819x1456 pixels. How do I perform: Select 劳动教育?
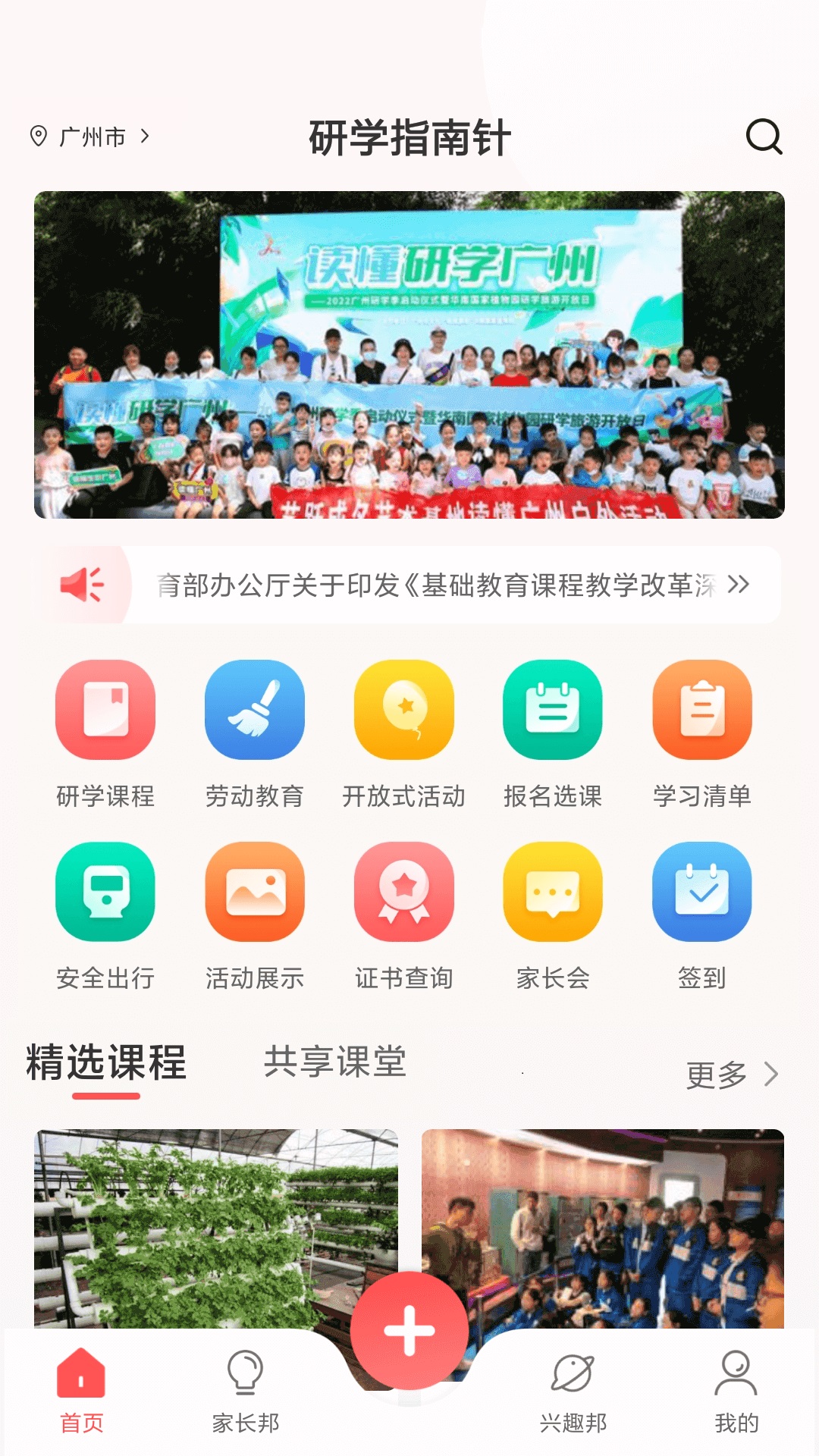[x=255, y=734]
